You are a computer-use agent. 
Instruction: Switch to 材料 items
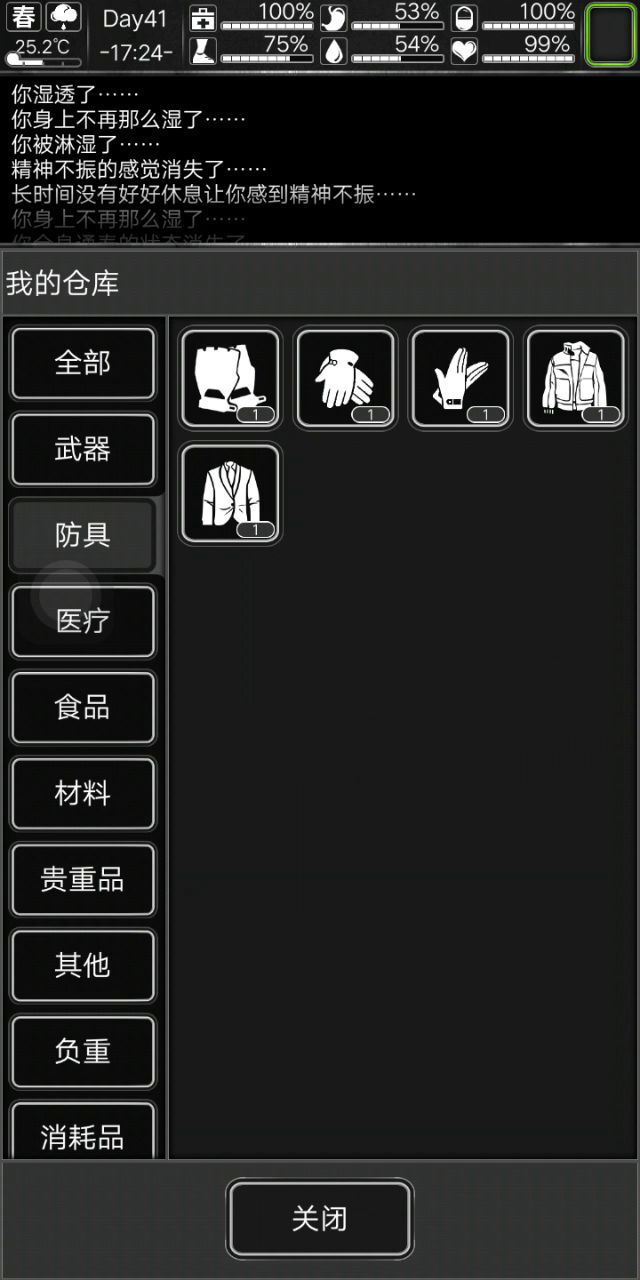click(x=83, y=793)
